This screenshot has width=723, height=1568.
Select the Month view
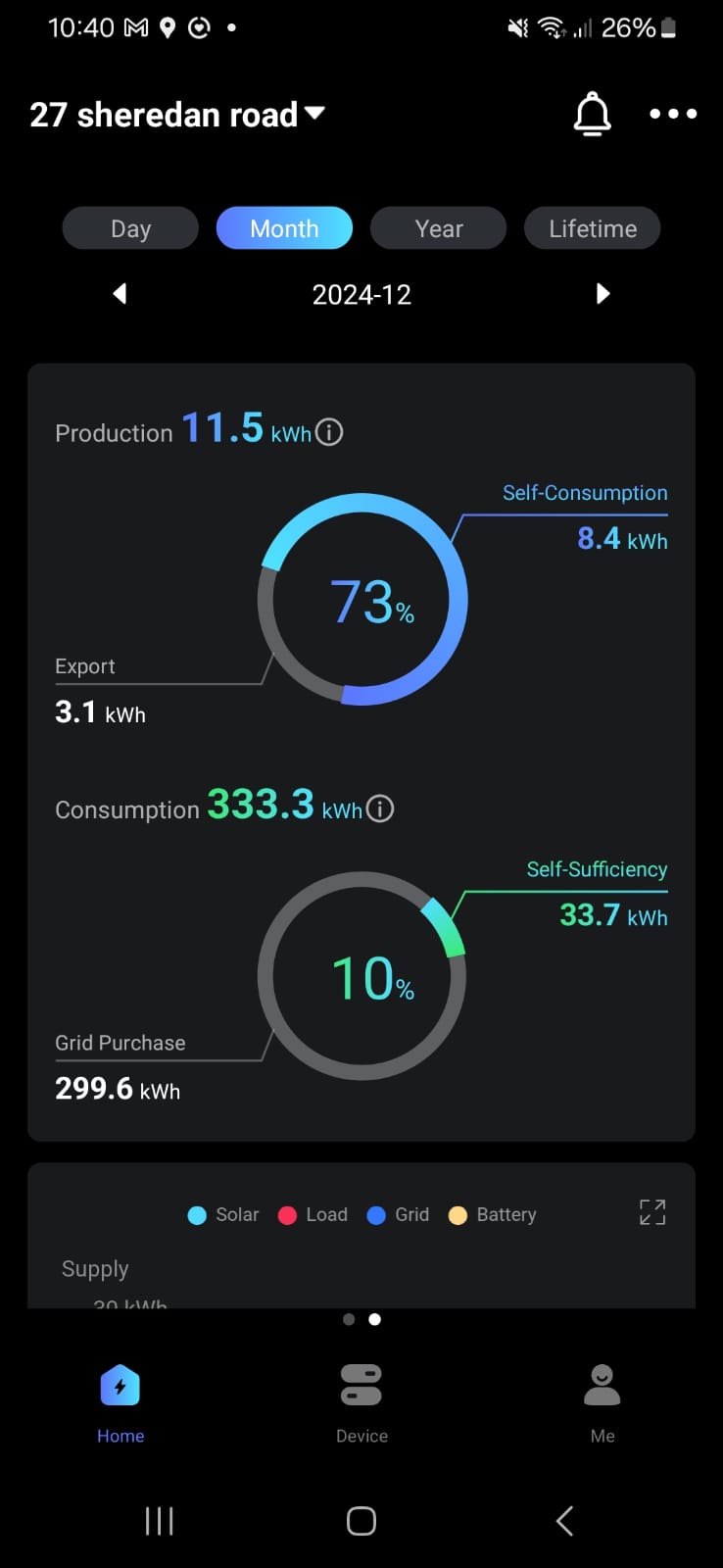284,228
